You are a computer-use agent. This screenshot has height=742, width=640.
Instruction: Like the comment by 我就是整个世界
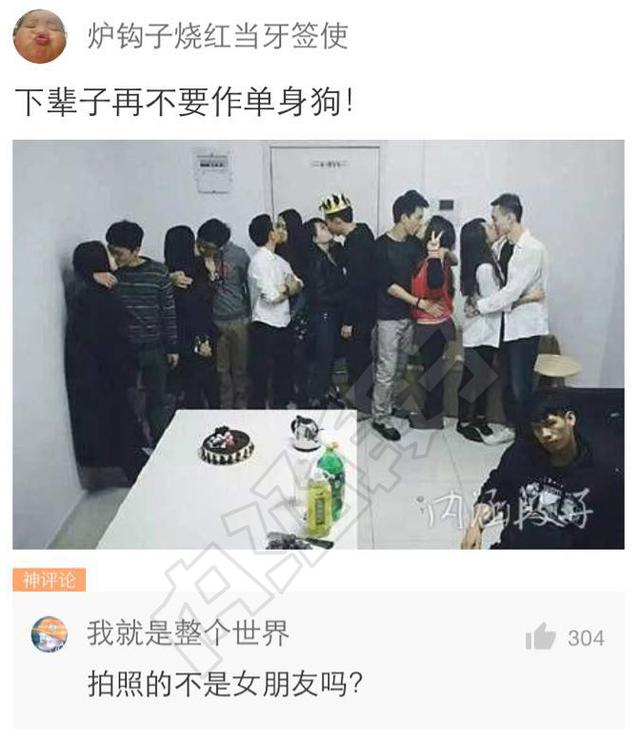click(541, 637)
